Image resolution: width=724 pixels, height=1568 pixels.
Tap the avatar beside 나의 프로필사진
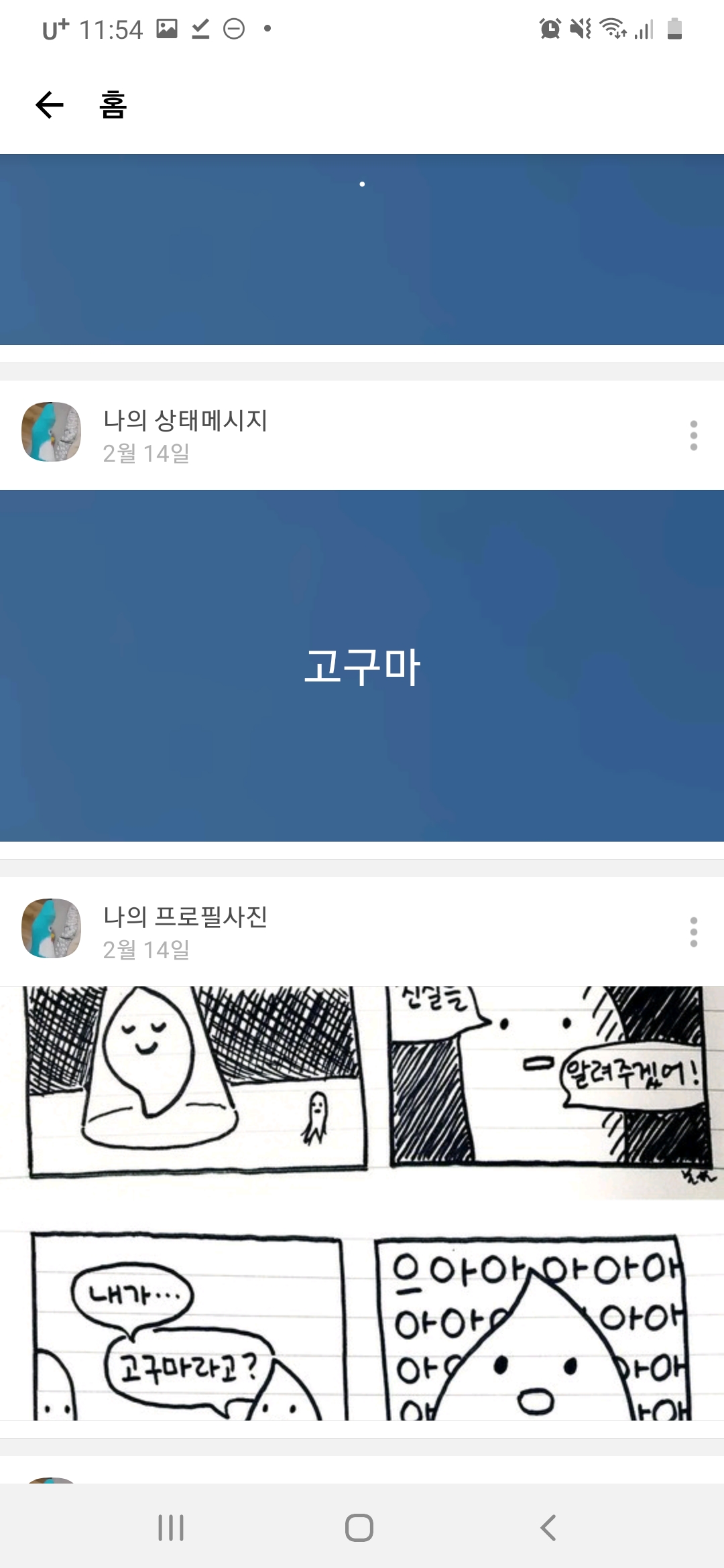52,928
